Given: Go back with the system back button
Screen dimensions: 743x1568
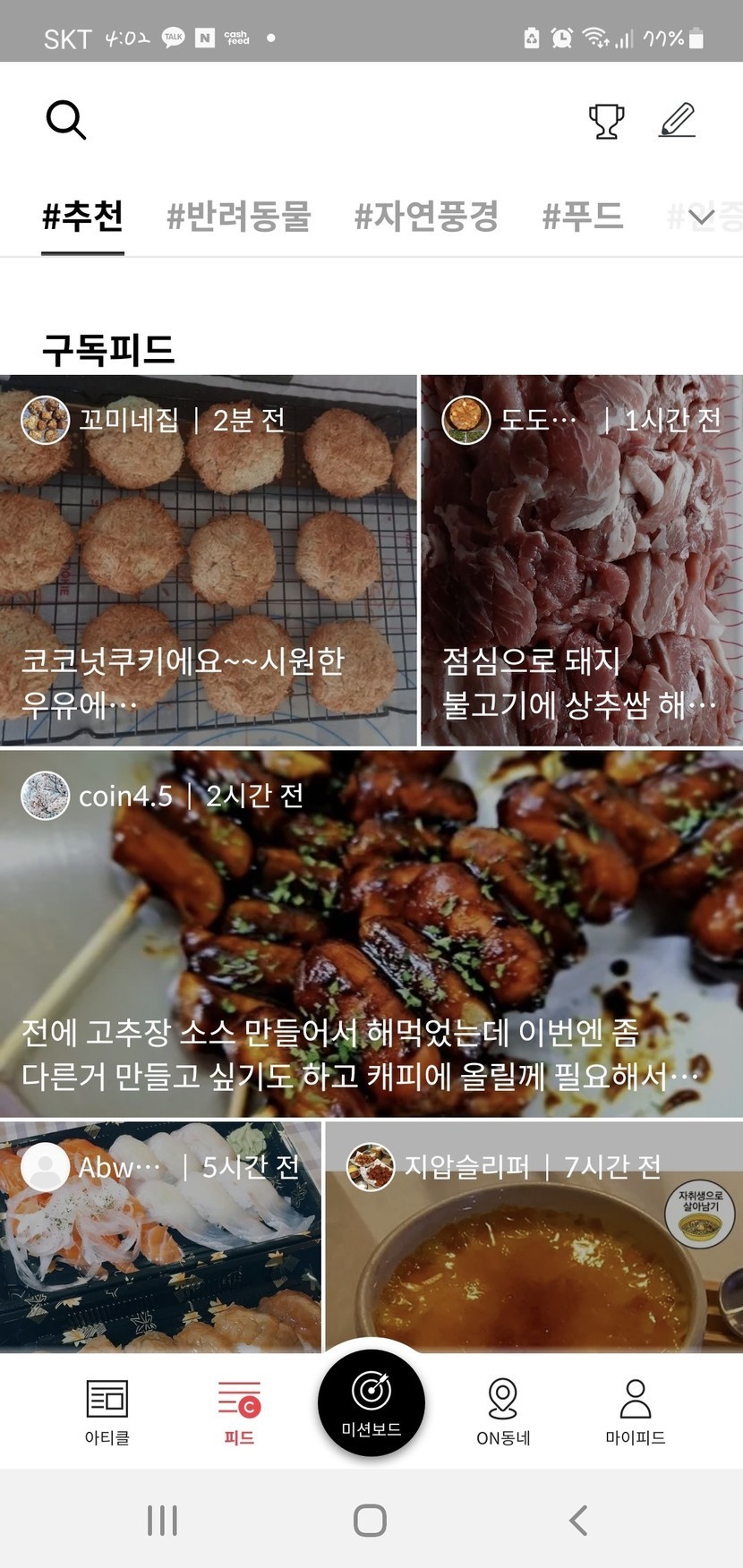Looking at the screenshot, I should click(x=579, y=1520).
